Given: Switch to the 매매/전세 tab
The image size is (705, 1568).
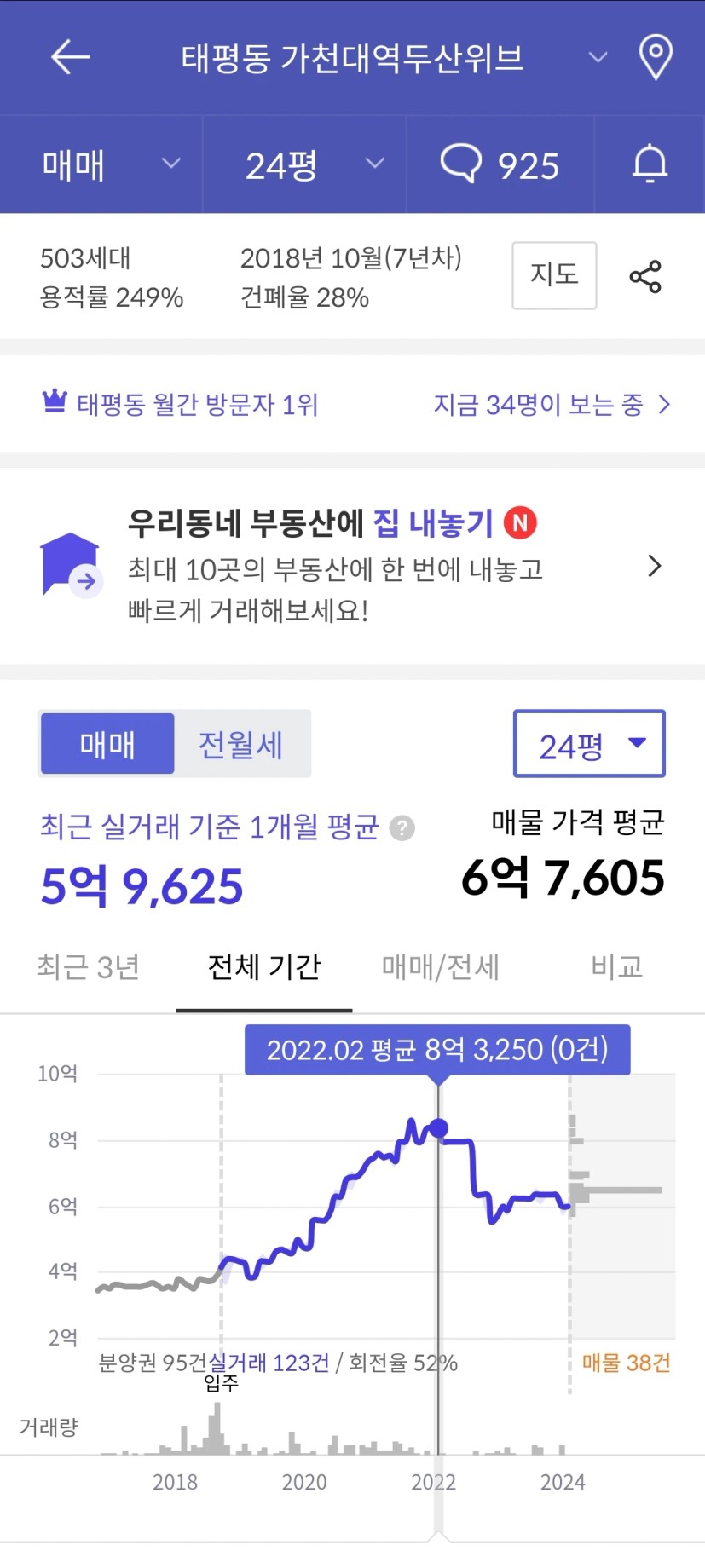Looking at the screenshot, I should [440, 967].
